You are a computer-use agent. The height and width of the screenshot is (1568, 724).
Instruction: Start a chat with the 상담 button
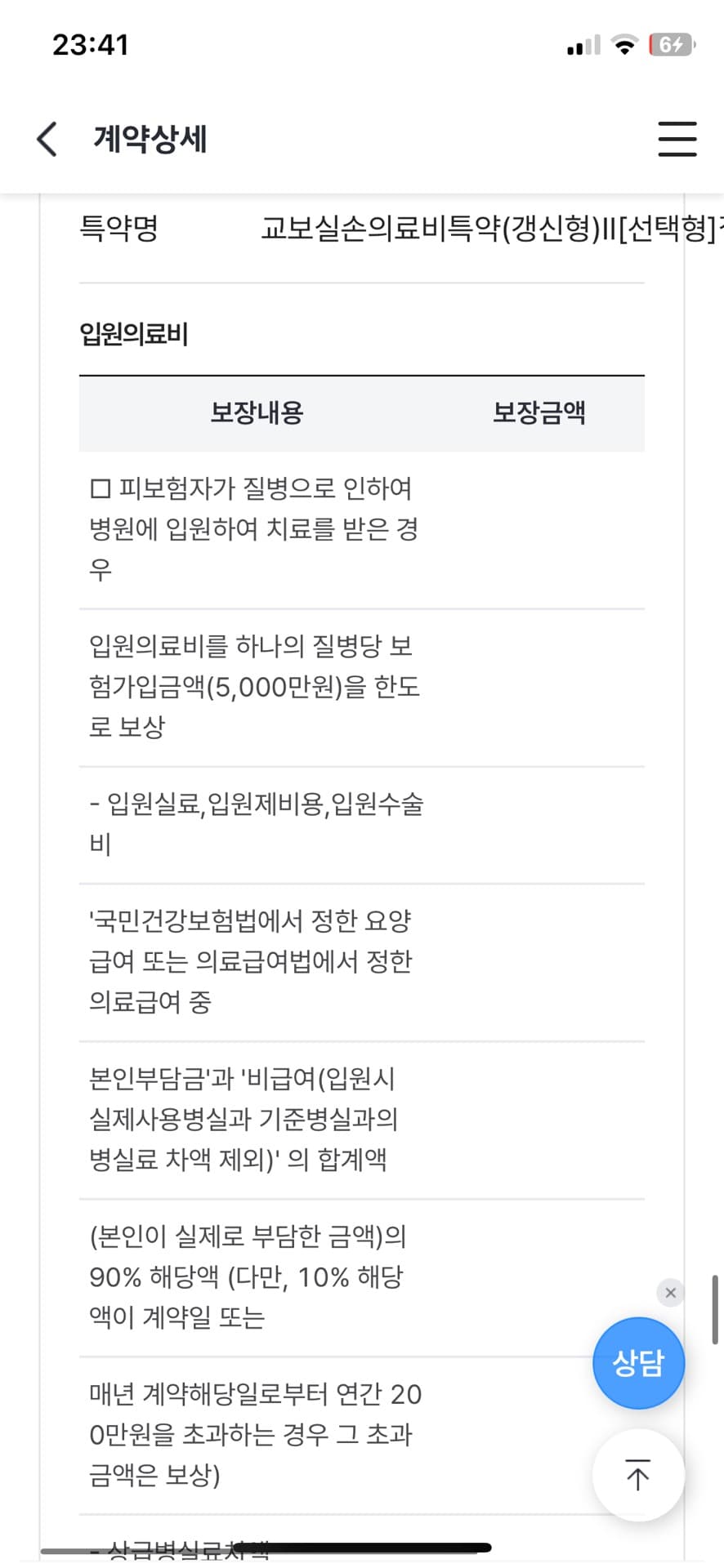pos(638,1362)
